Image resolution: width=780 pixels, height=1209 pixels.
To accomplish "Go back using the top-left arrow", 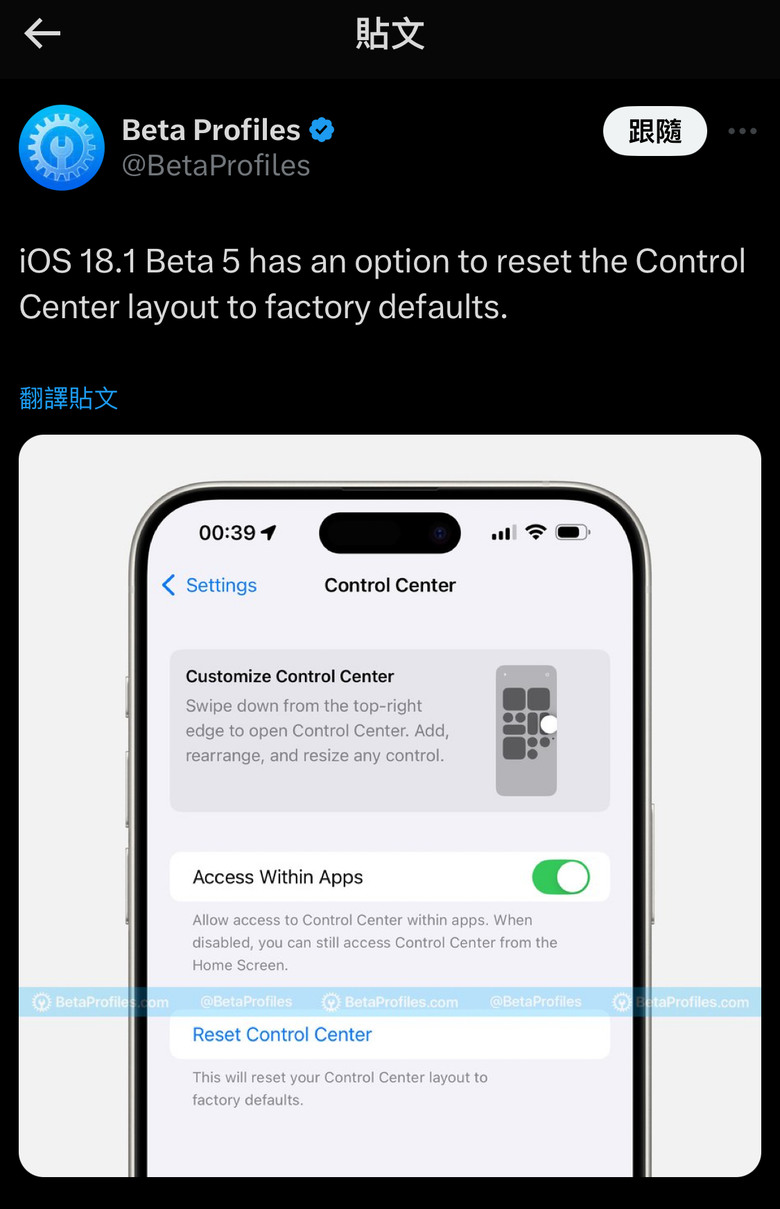I will (42, 34).
